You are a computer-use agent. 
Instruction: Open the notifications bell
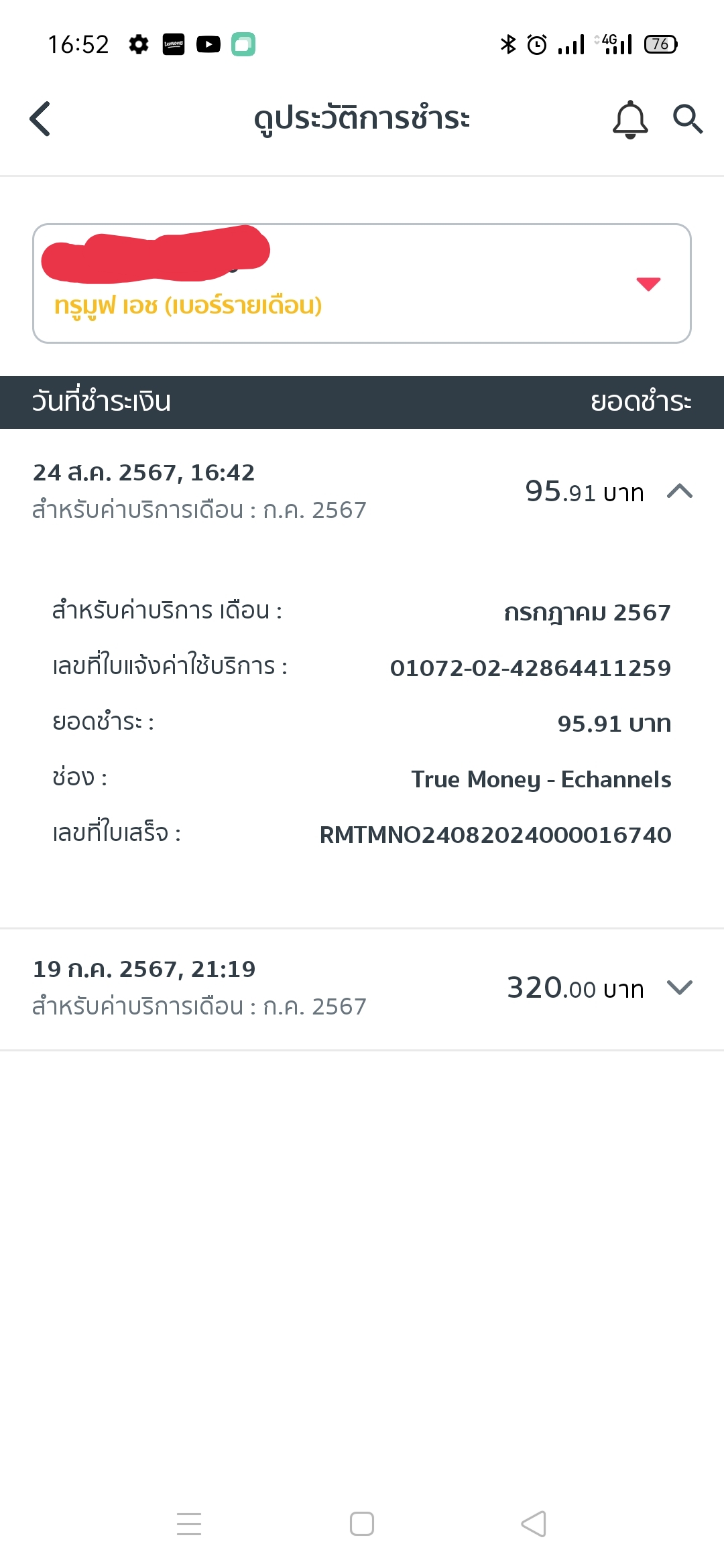pyautogui.click(x=630, y=119)
